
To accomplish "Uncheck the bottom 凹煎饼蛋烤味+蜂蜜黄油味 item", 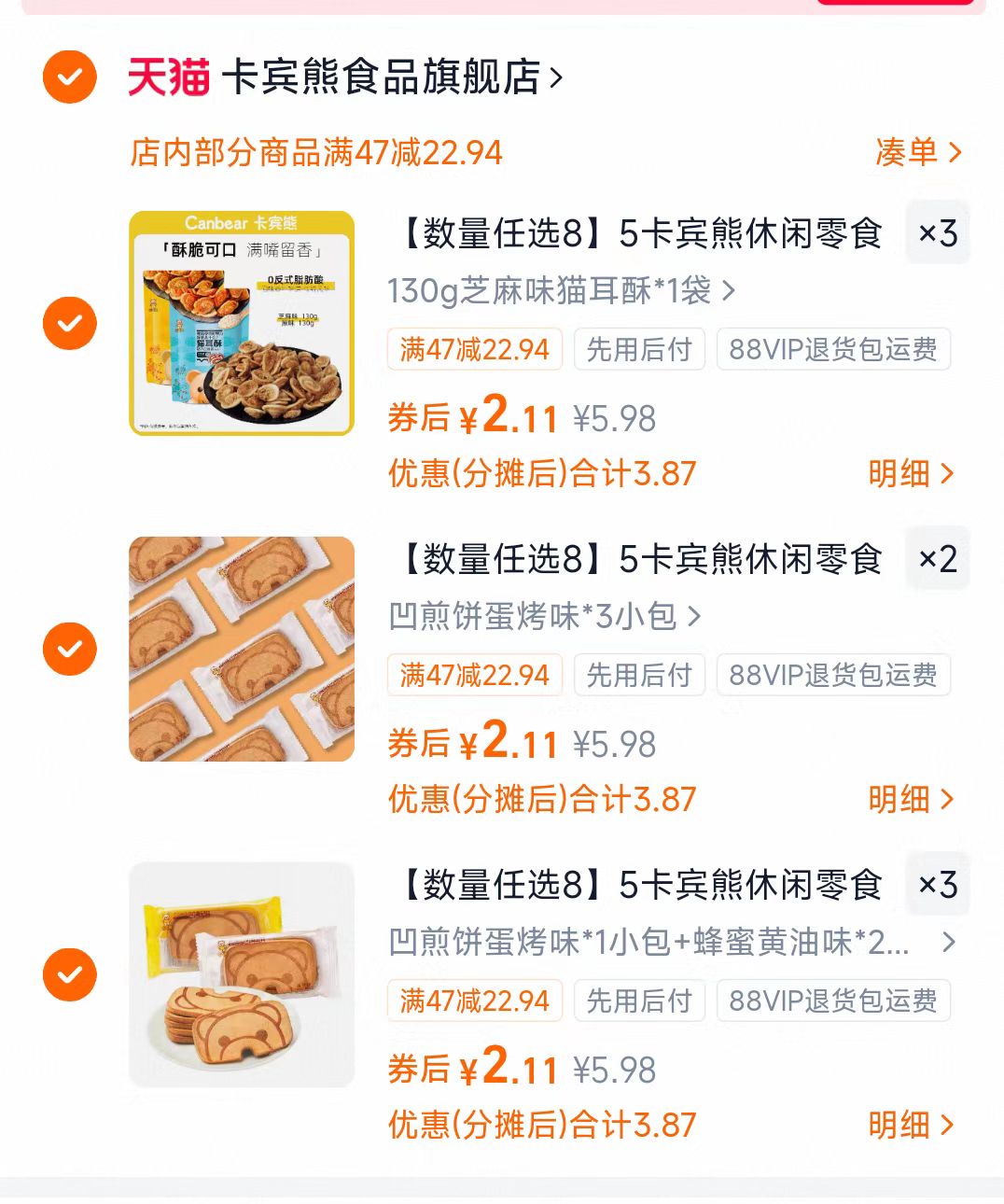I will [x=69, y=973].
